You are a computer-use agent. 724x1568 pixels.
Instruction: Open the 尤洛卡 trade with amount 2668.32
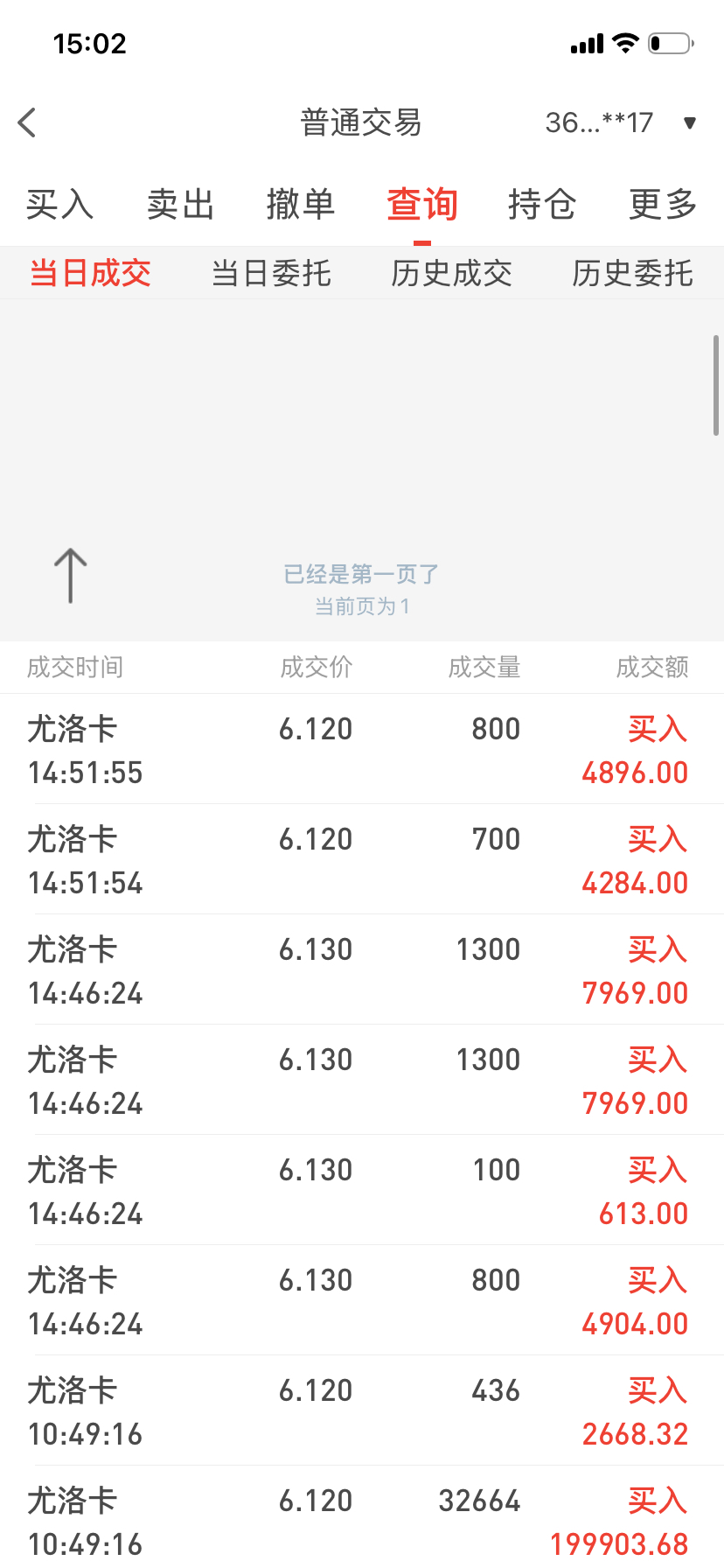tap(362, 1410)
